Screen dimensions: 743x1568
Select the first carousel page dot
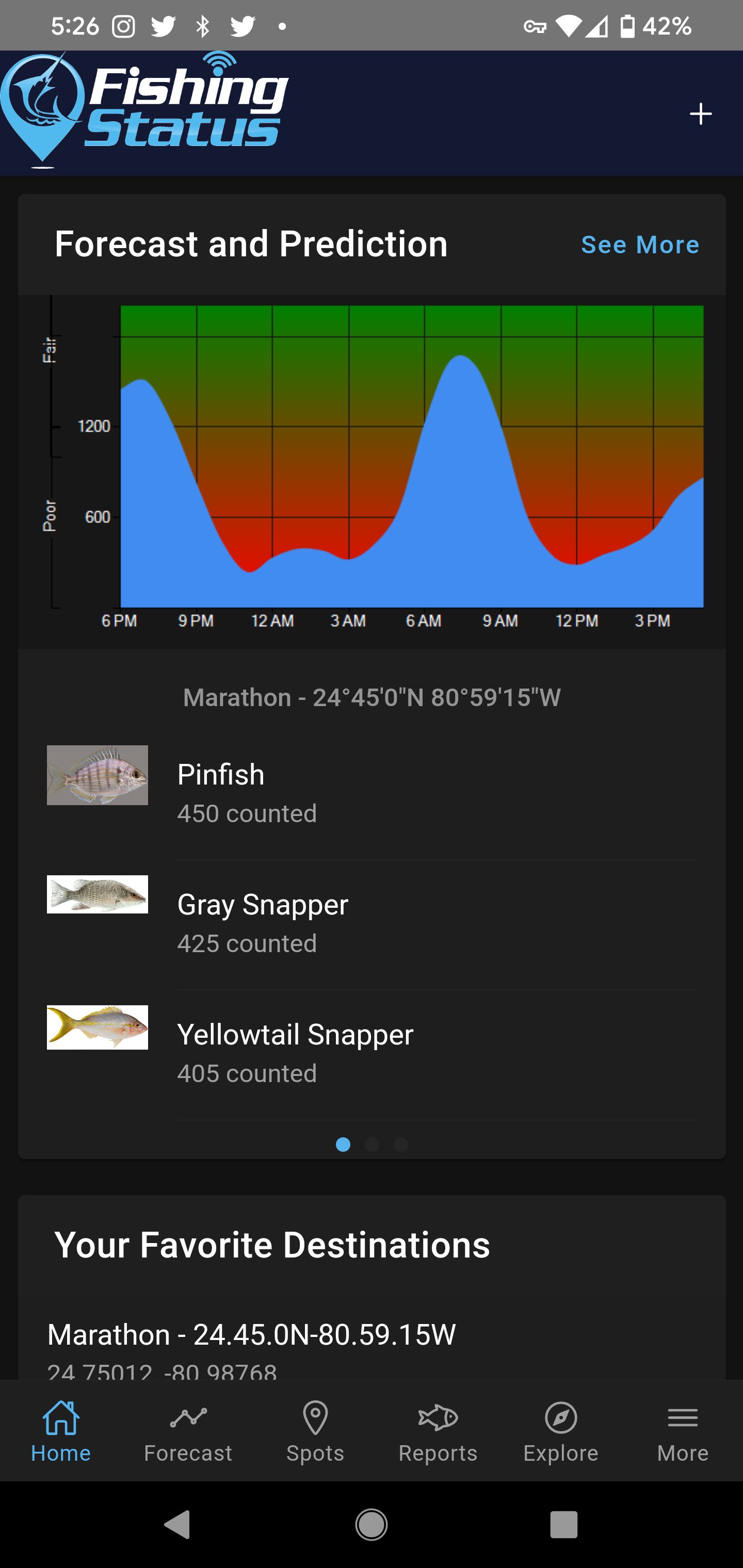344,1145
